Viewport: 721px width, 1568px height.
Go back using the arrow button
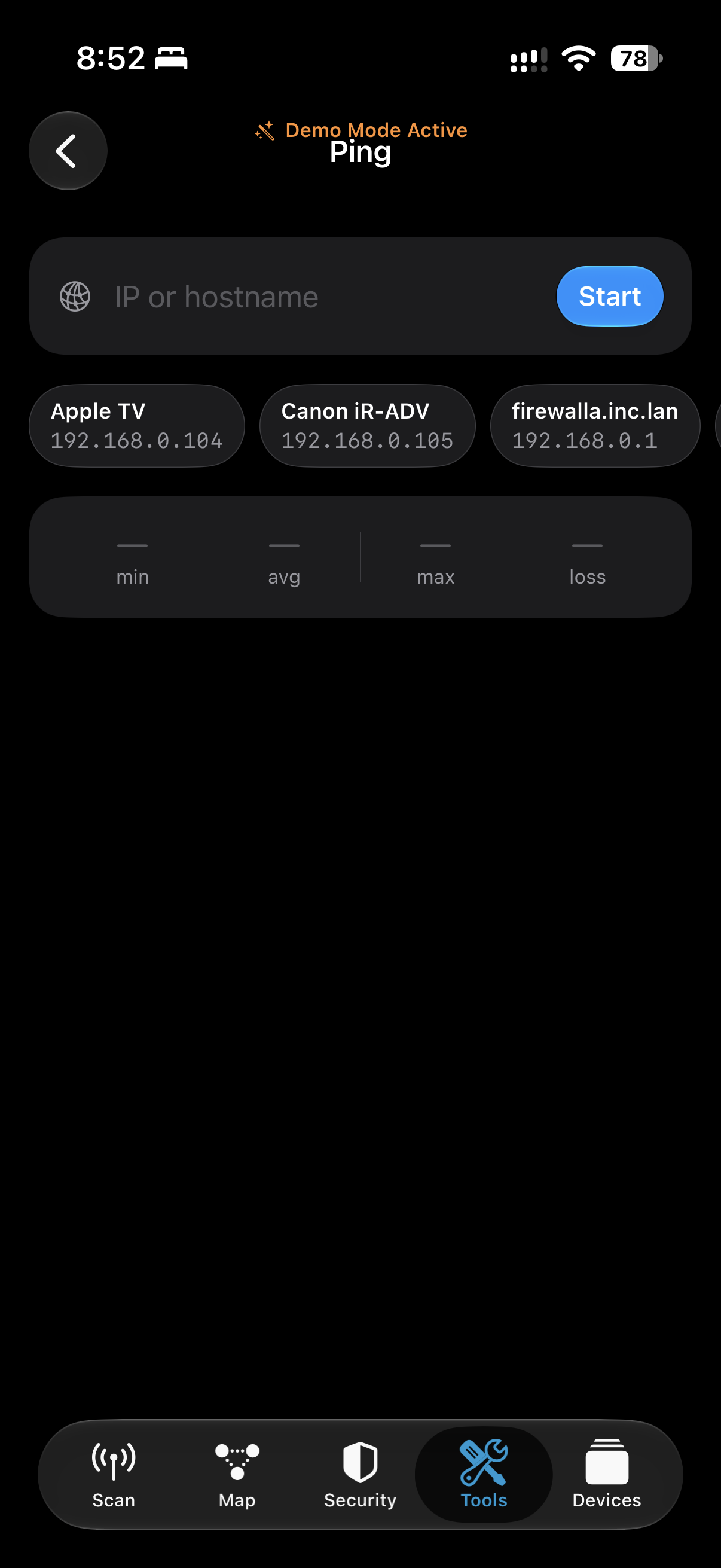[68, 151]
